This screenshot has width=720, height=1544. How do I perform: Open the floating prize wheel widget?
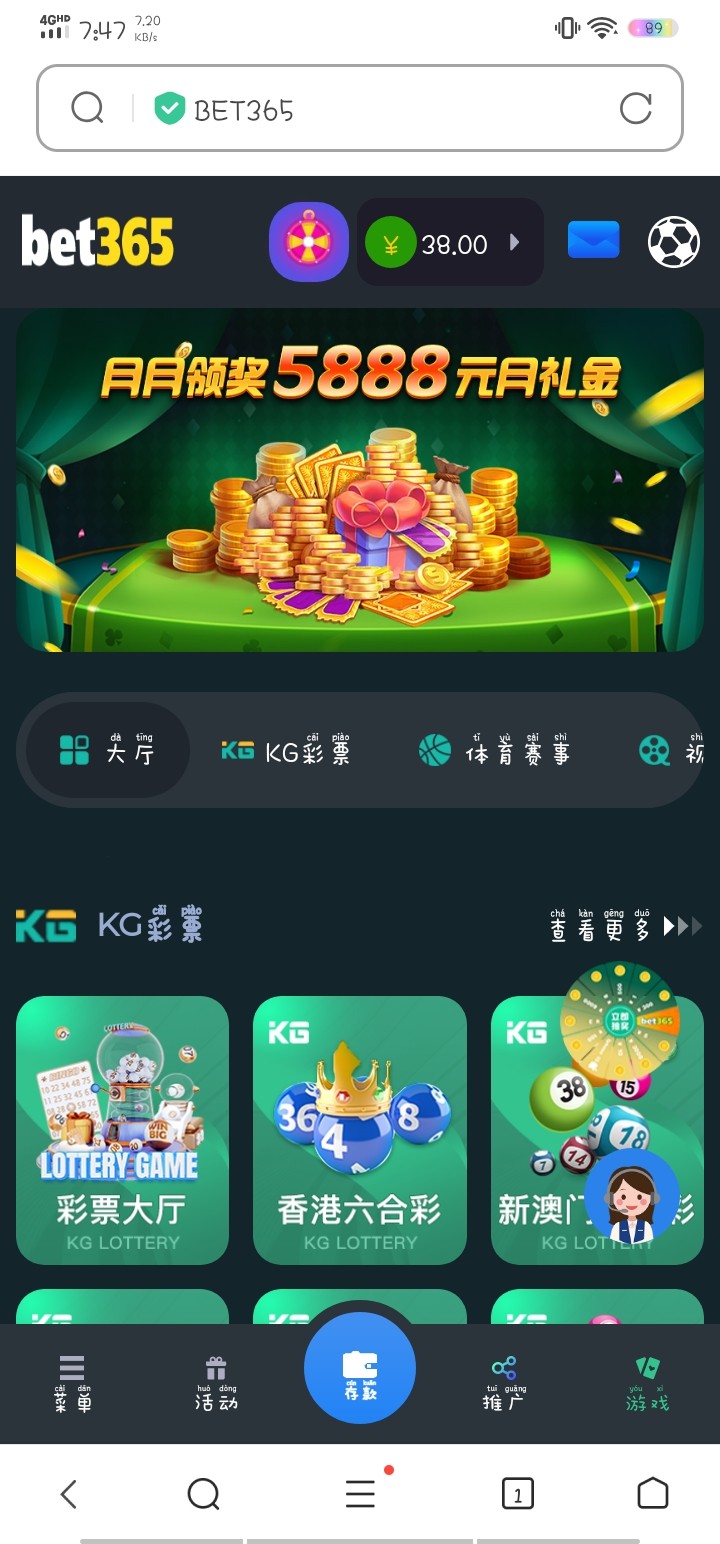(620, 1021)
